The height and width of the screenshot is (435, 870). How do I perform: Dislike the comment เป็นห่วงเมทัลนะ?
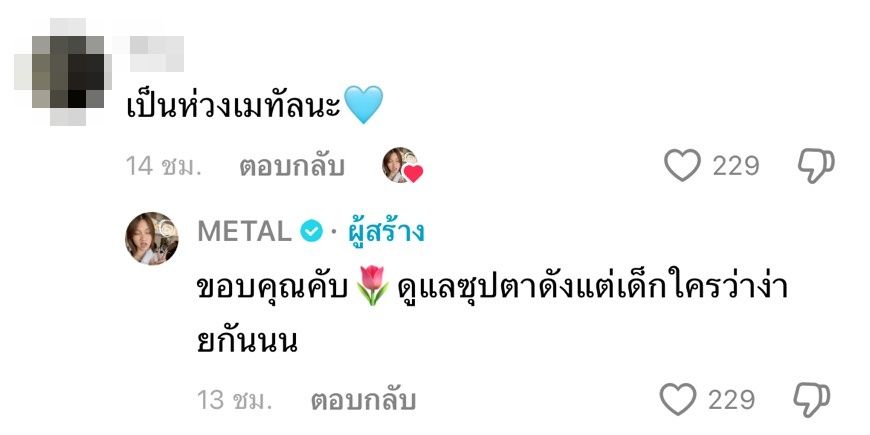tap(815, 166)
